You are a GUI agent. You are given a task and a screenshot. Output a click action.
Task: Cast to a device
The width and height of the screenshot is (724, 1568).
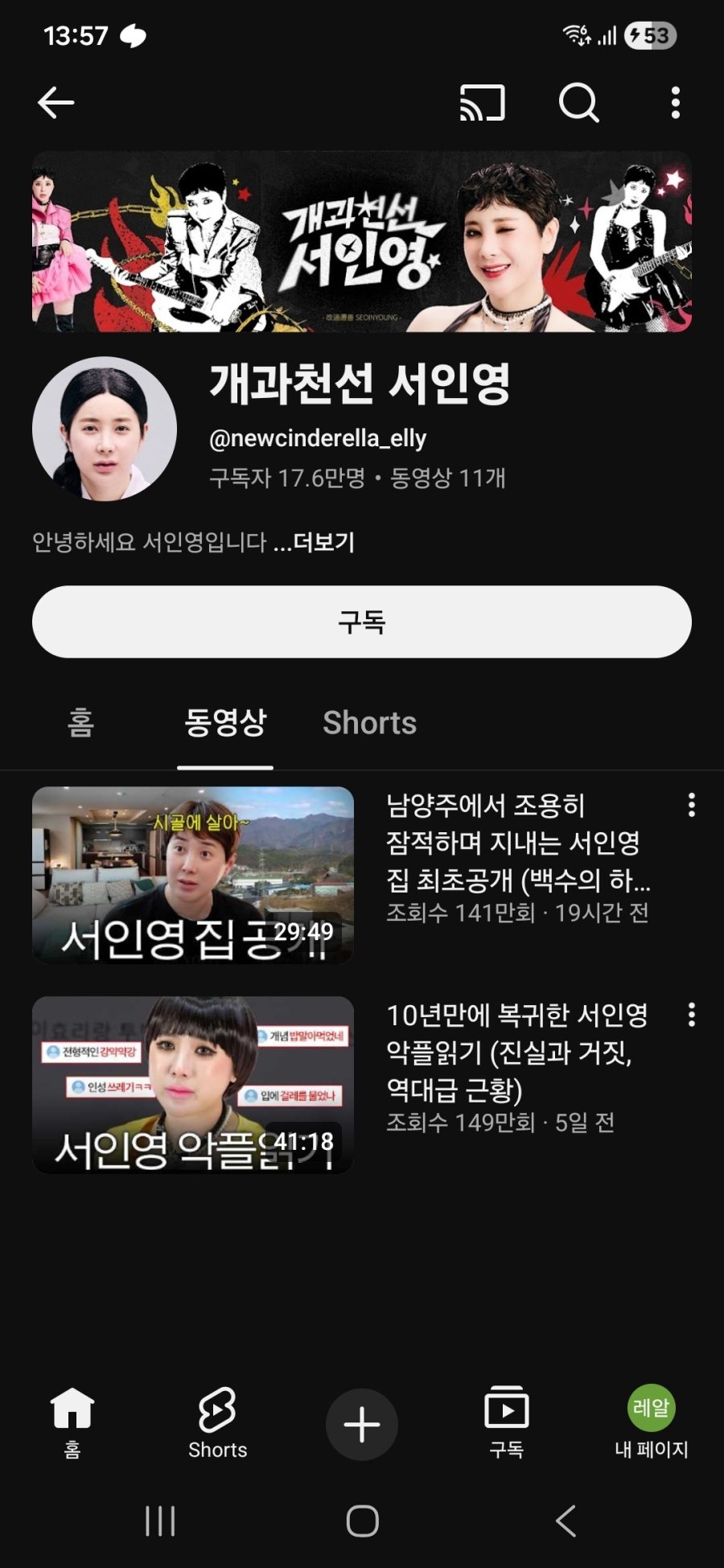coord(482,103)
